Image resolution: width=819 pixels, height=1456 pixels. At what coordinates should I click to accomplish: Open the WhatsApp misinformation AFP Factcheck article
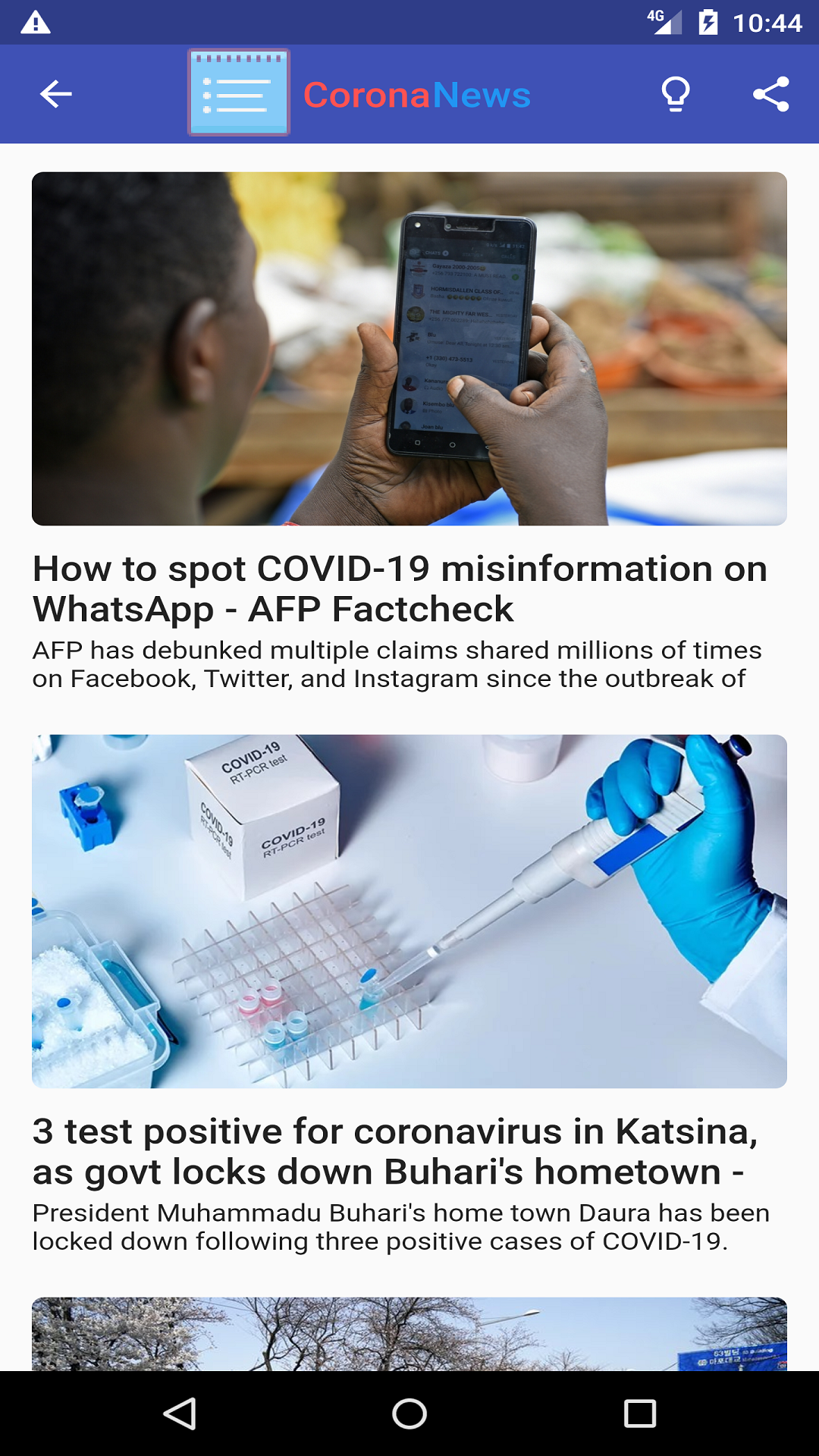409,432
